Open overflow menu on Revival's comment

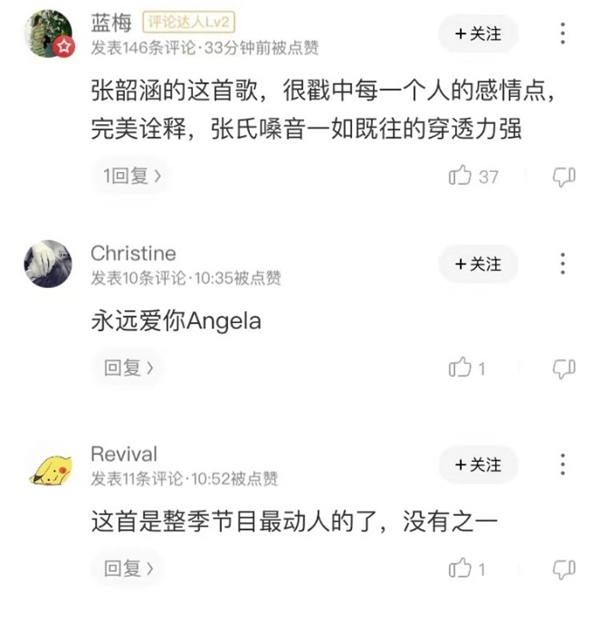[x=563, y=465]
